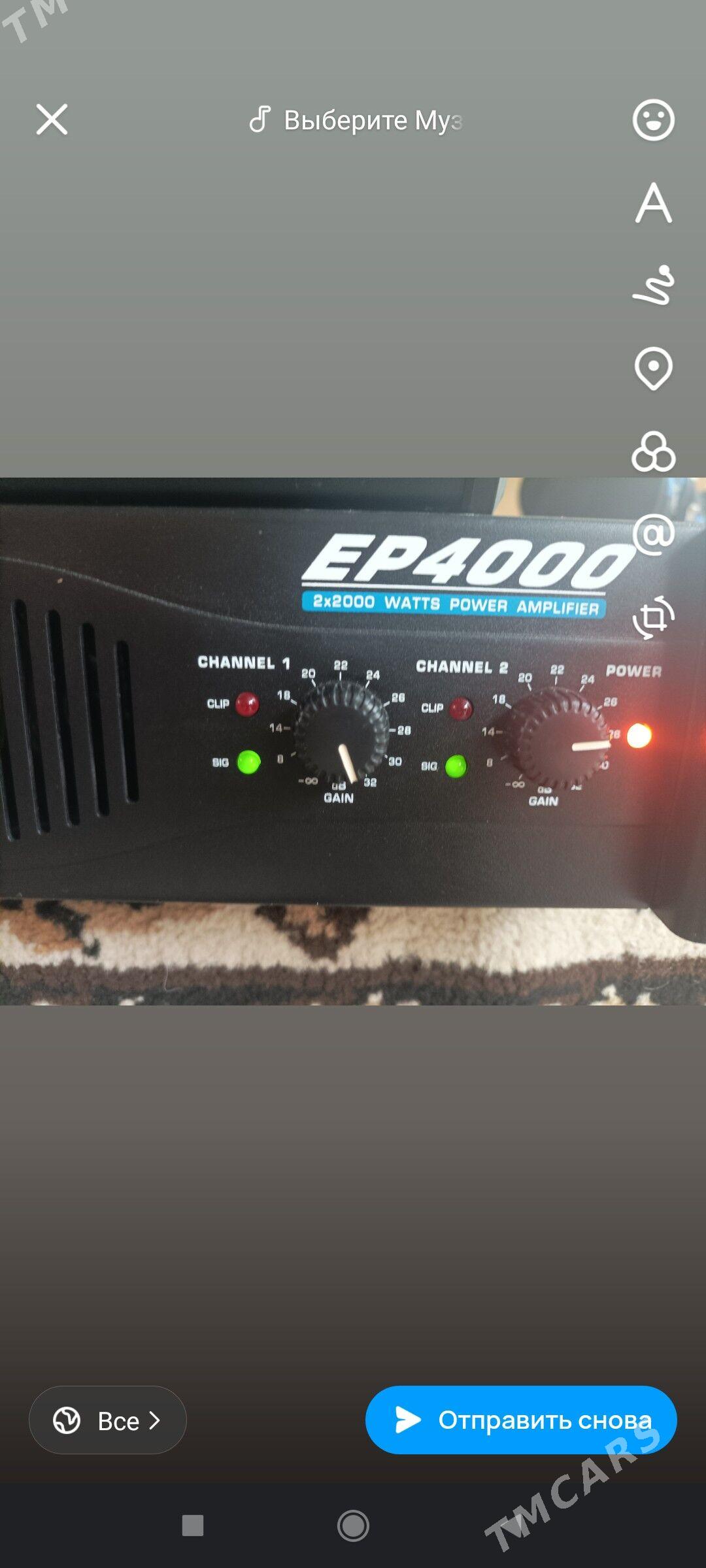Open the color filters tool
The image size is (706, 1568).
[653, 451]
